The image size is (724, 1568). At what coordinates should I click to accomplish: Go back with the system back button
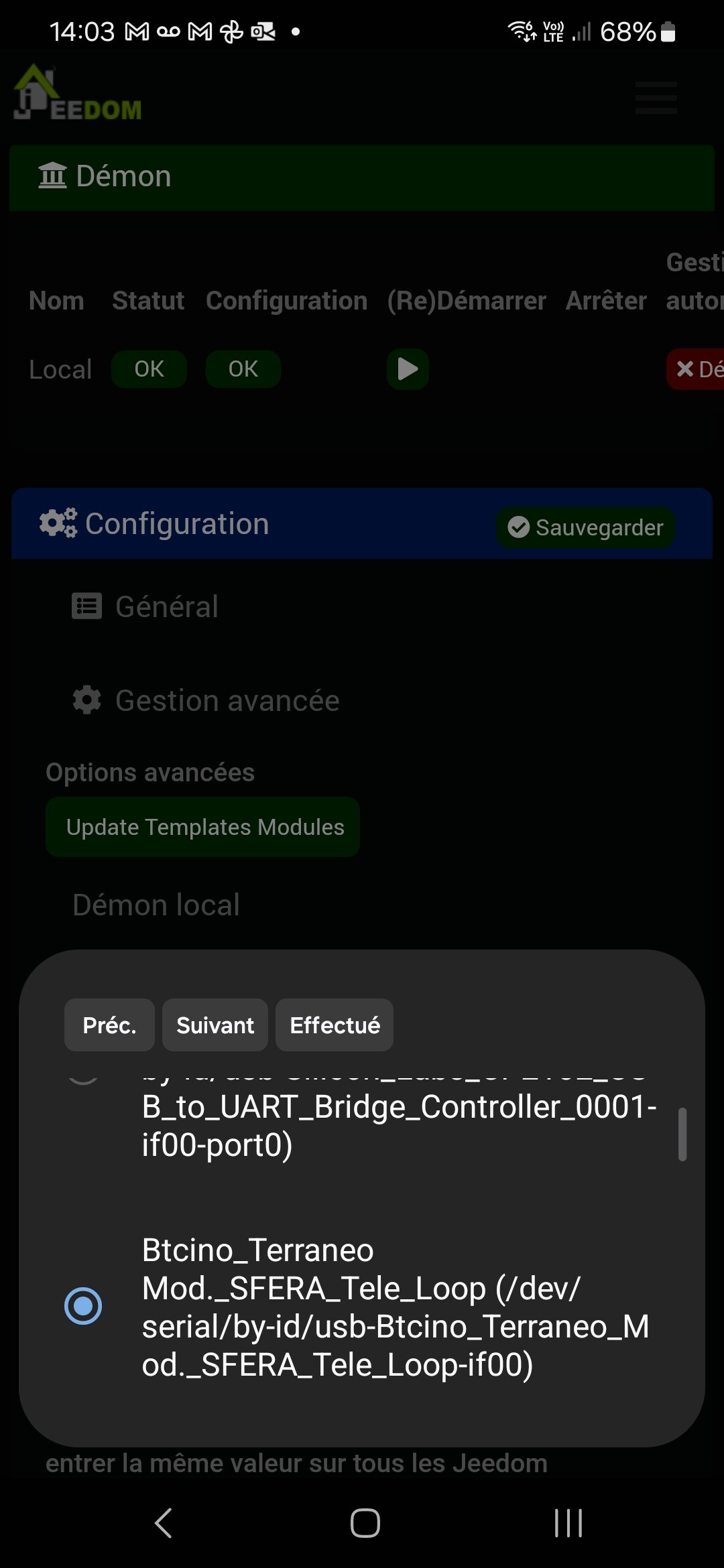164,1522
